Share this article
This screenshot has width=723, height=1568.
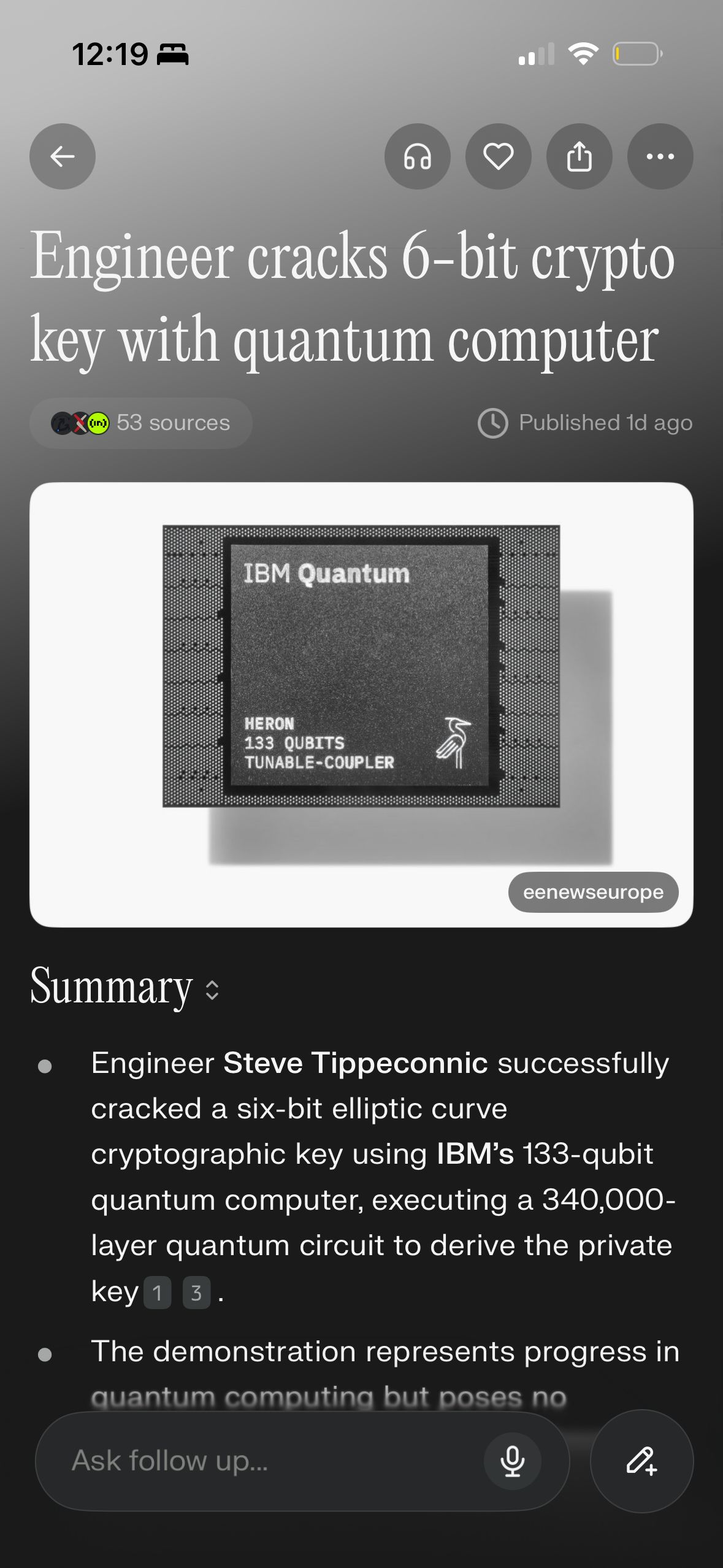coord(580,156)
